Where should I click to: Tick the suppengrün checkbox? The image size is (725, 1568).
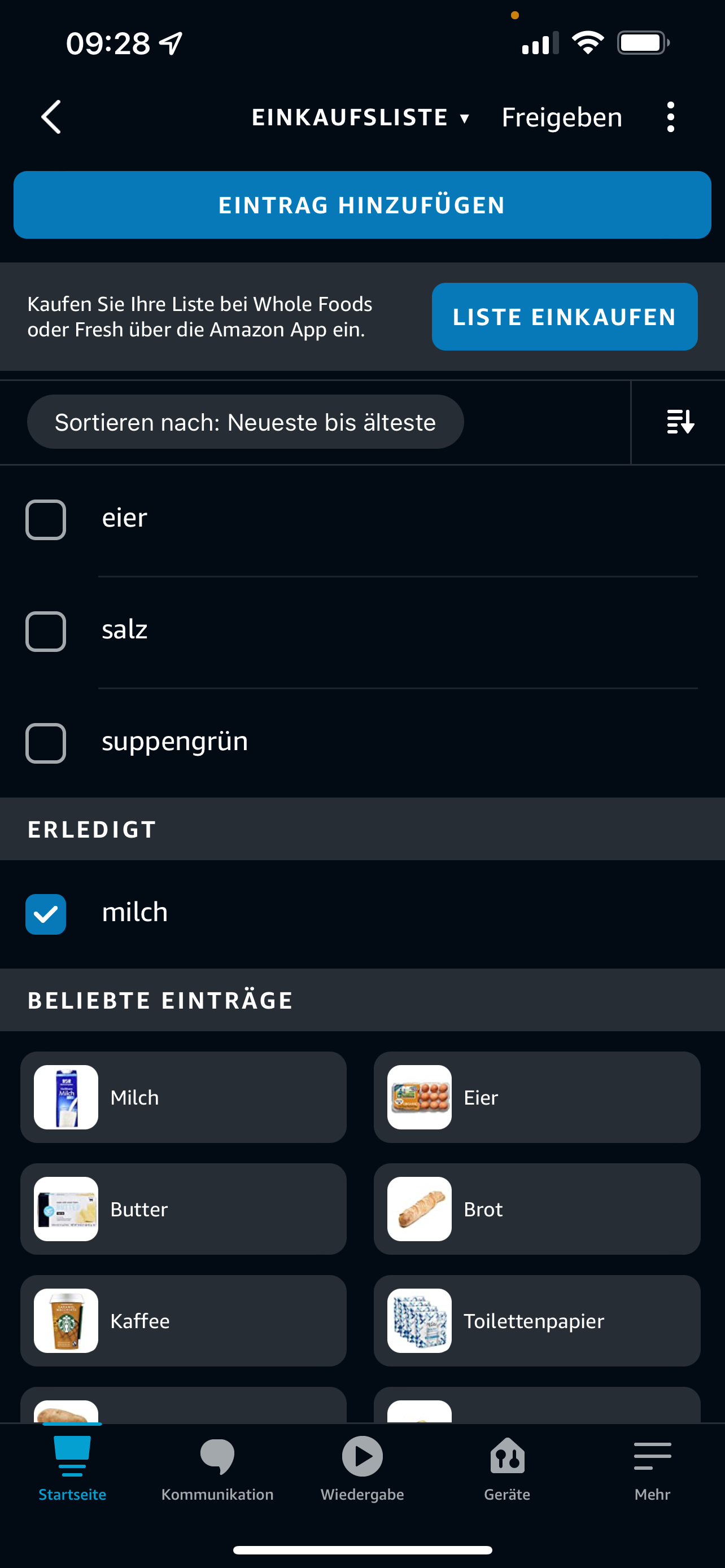(x=46, y=743)
